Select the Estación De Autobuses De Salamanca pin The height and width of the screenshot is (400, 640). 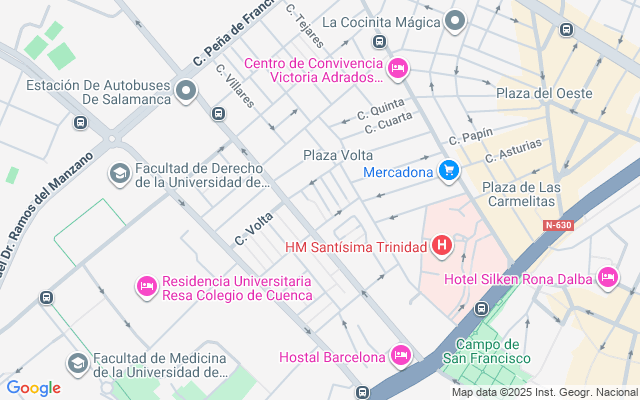[186, 92]
